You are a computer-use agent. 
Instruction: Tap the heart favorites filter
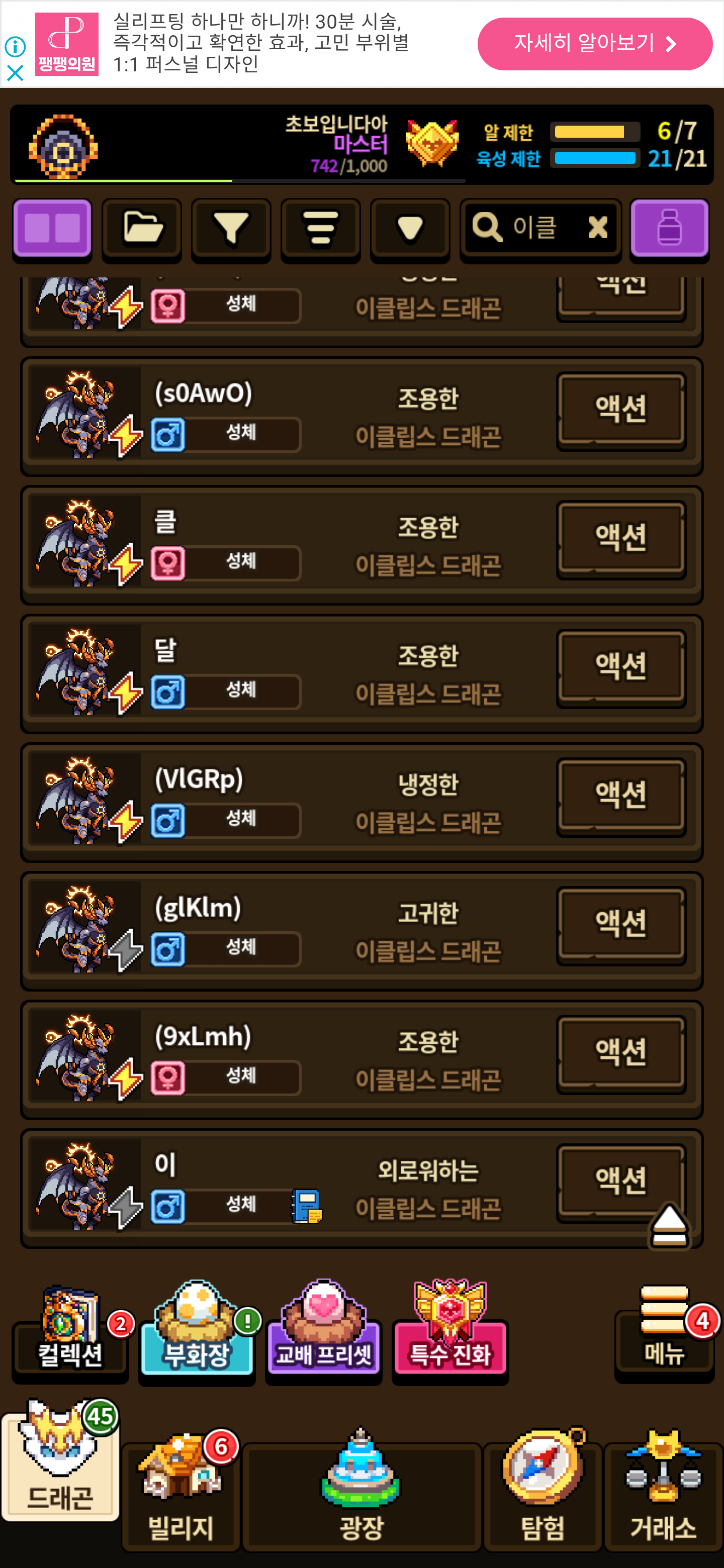click(x=410, y=230)
